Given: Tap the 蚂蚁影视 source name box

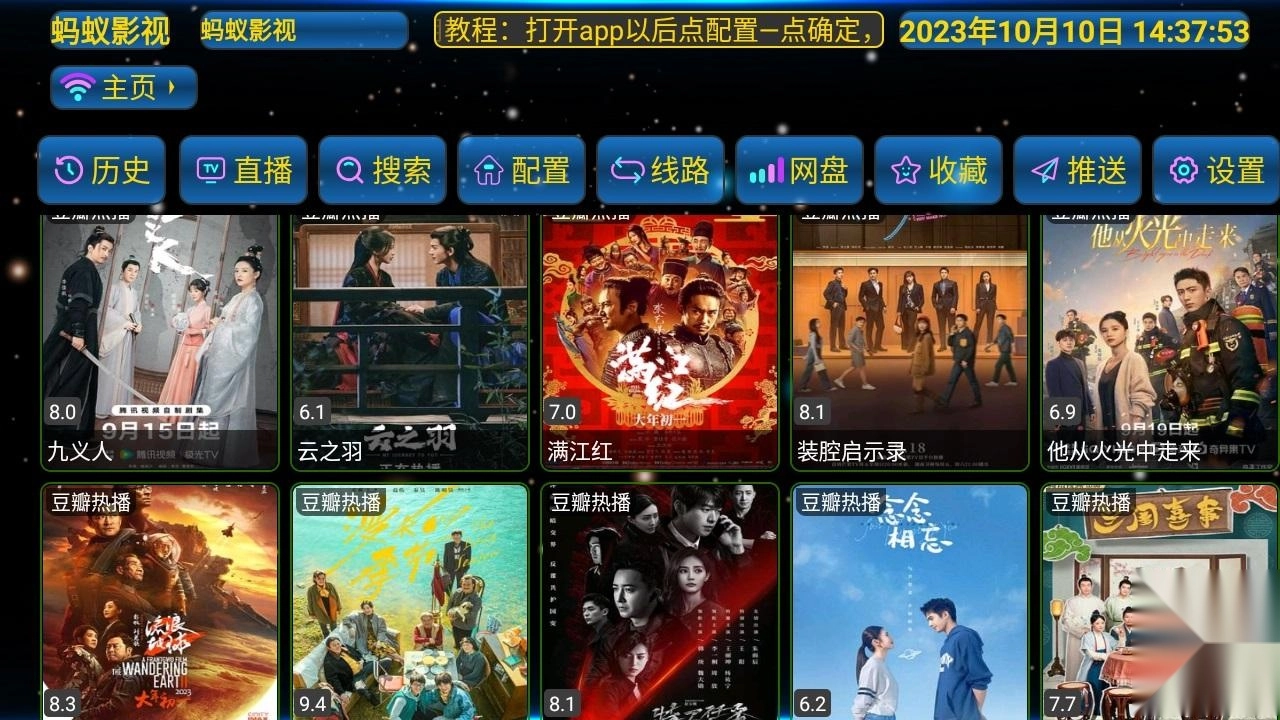Looking at the screenshot, I should coord(304,31).
